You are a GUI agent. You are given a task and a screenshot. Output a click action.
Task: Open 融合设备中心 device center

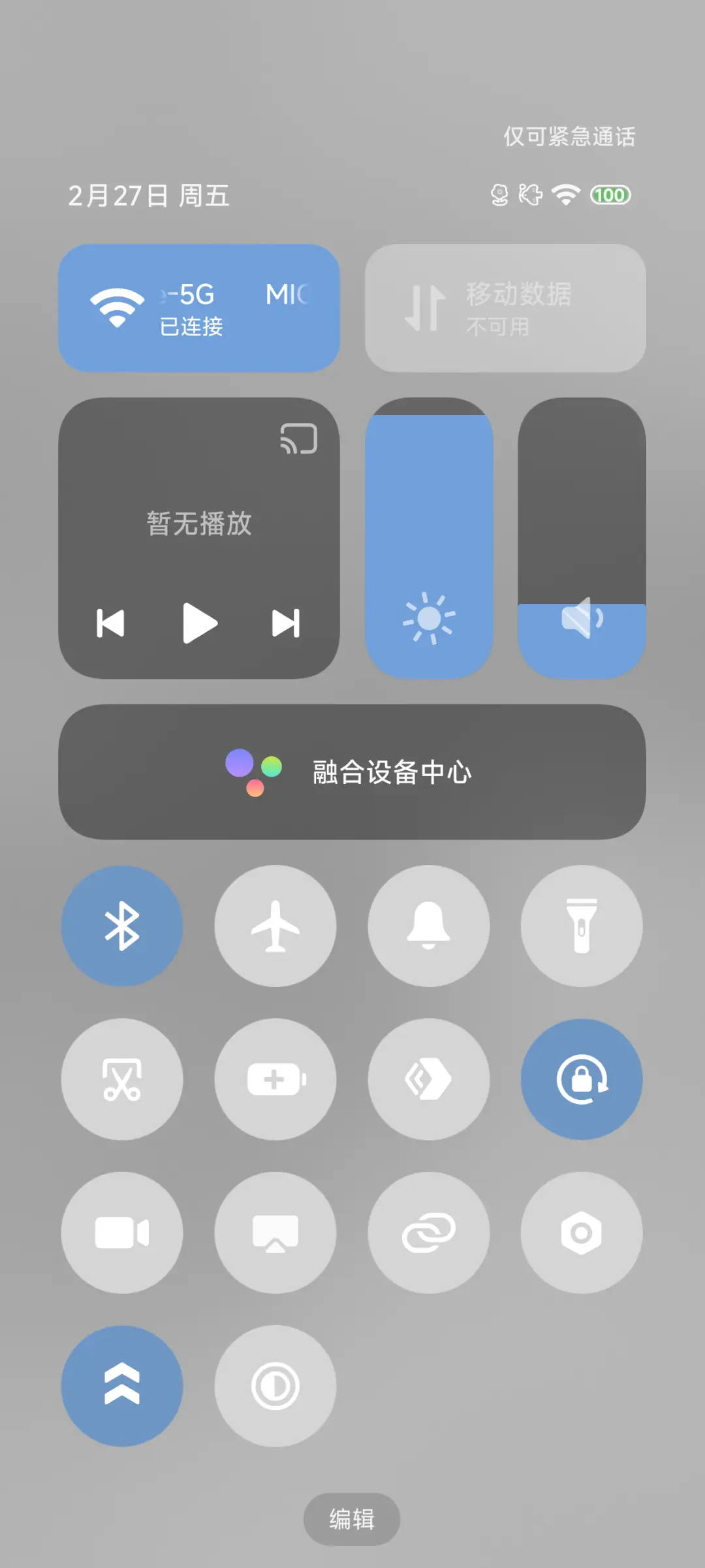(x=352, y=772)
